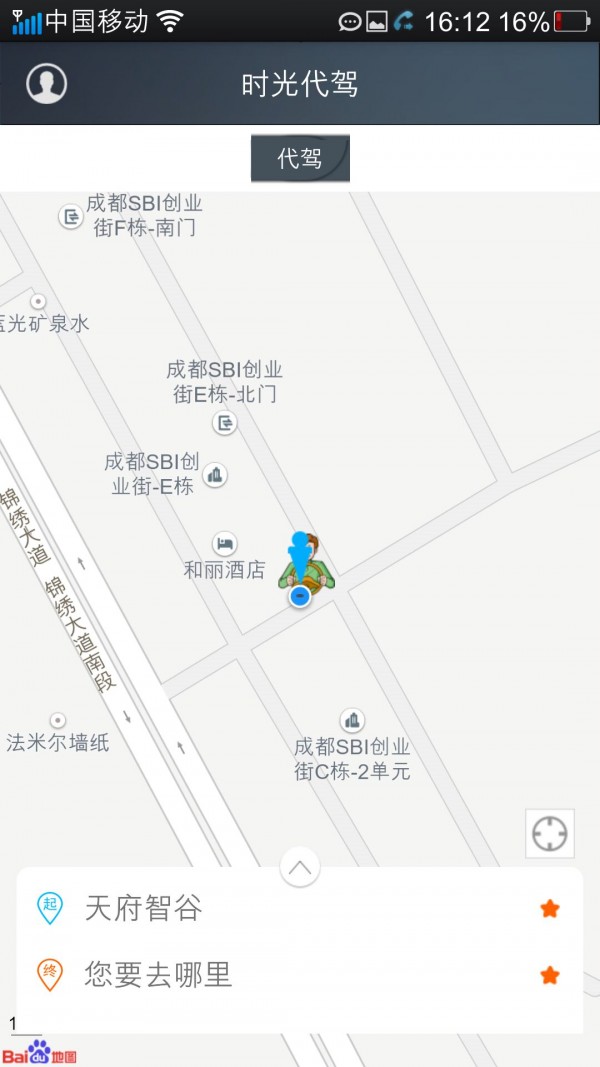Recenter map on my location
This screenshot has height=1067, width=600.
(x=550, y=833)
